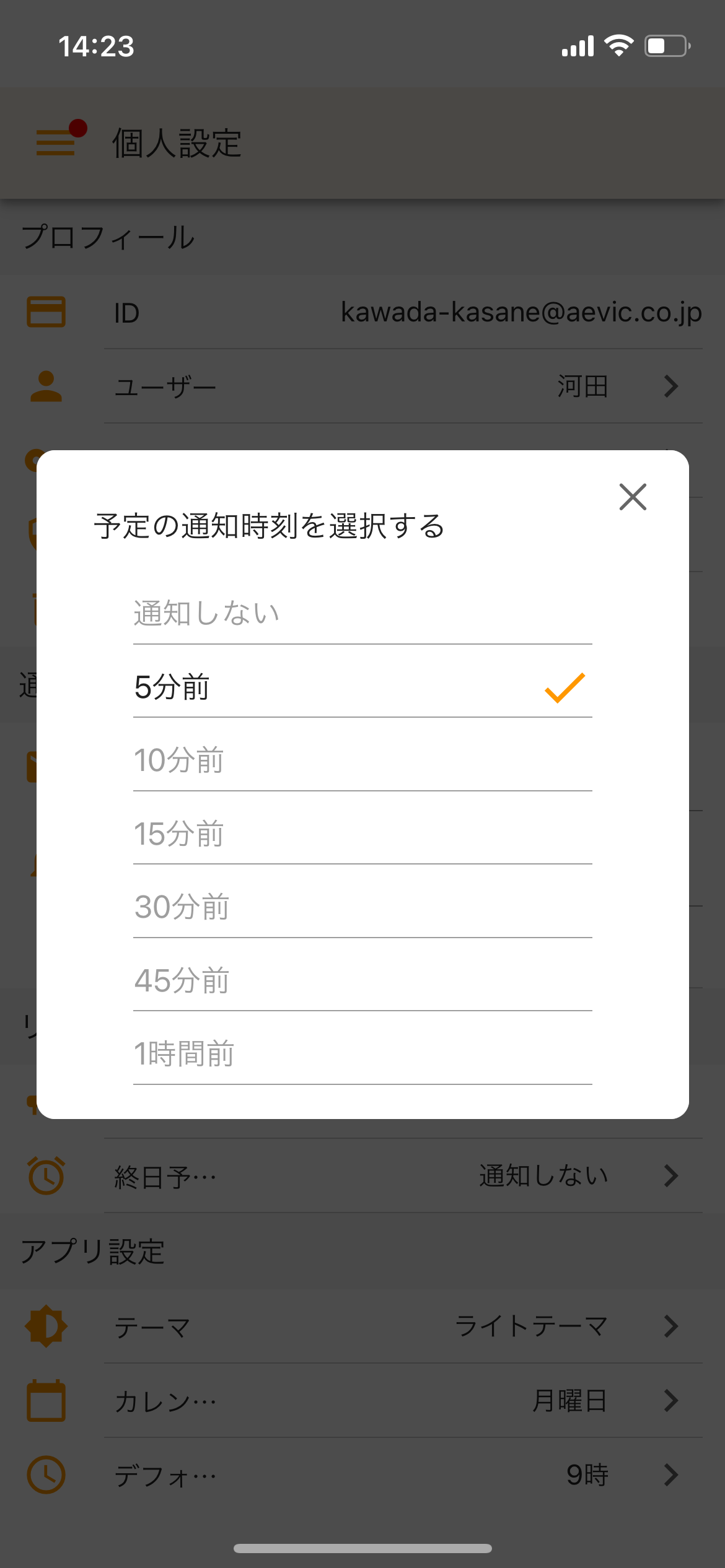Click the clock icon beside デフォルト
Viewport: 725px width, 1568px height.
pos(45,1475)
